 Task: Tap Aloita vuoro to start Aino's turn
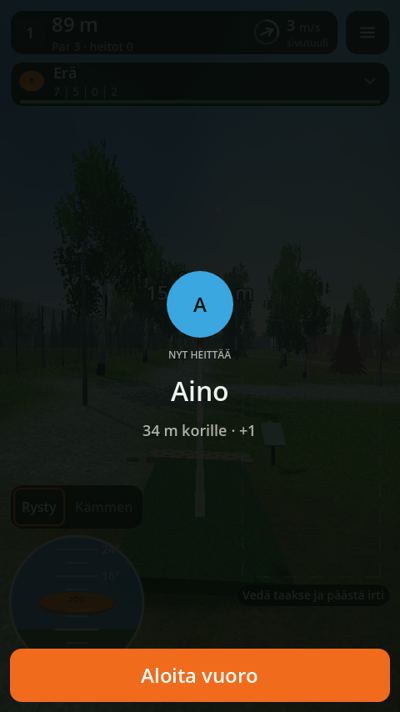coord(200,675)
